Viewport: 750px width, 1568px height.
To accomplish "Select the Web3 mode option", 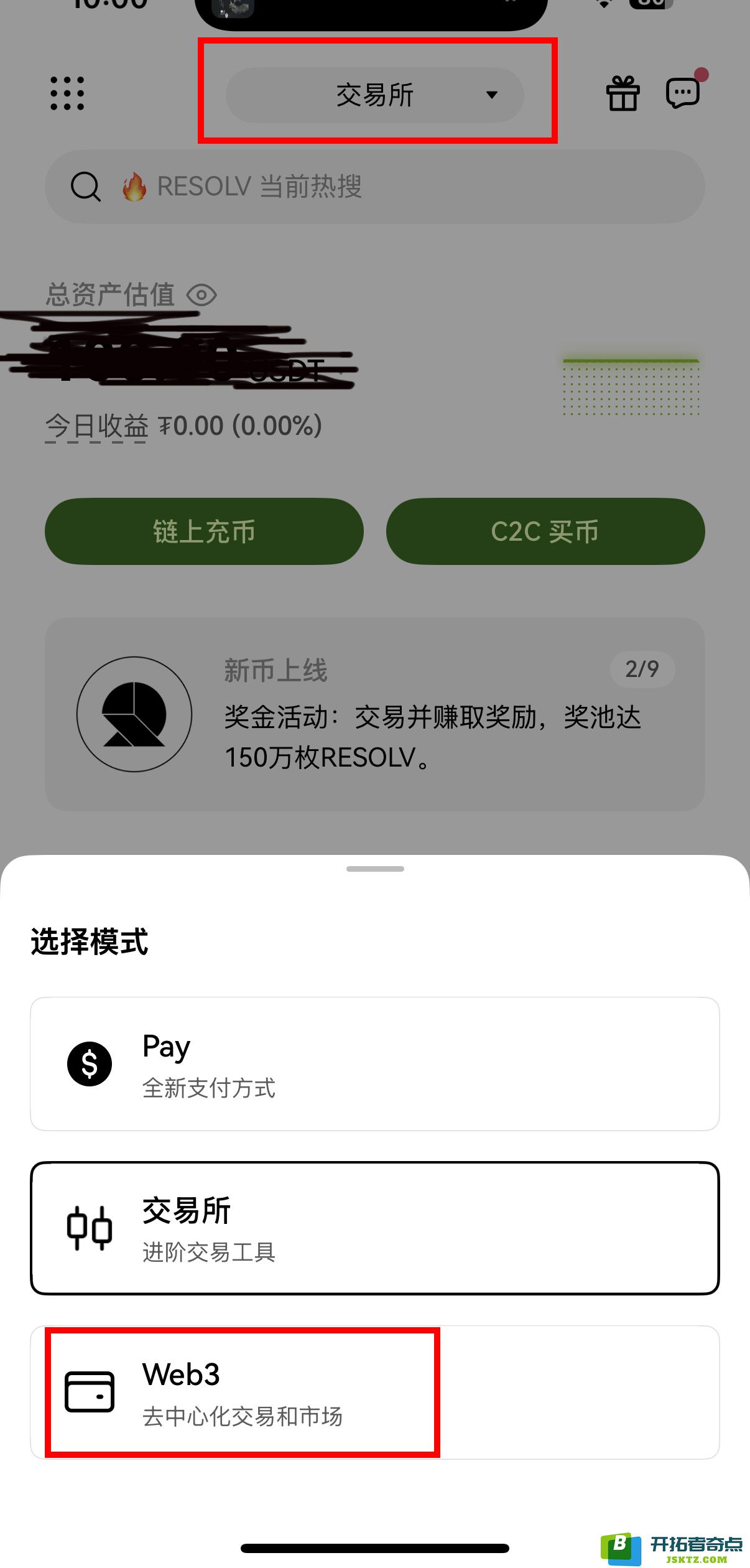I will [x=375, y=1393].
